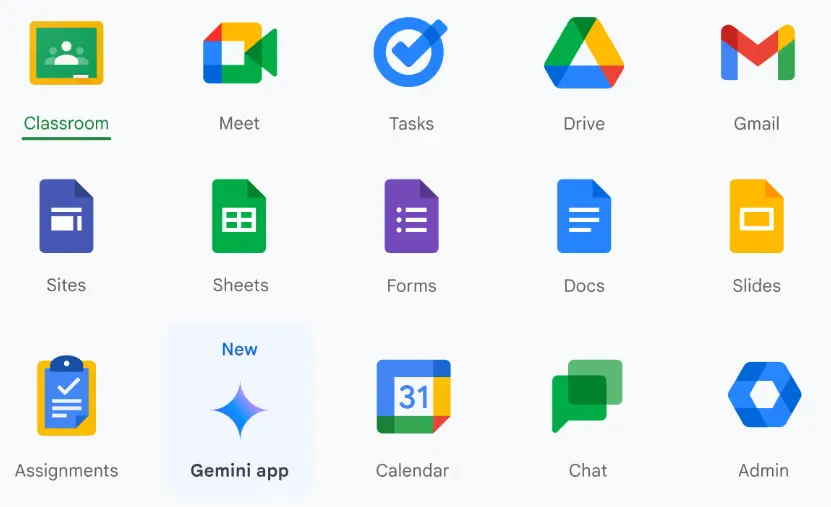Open the Admin console

tap(764, 396)
